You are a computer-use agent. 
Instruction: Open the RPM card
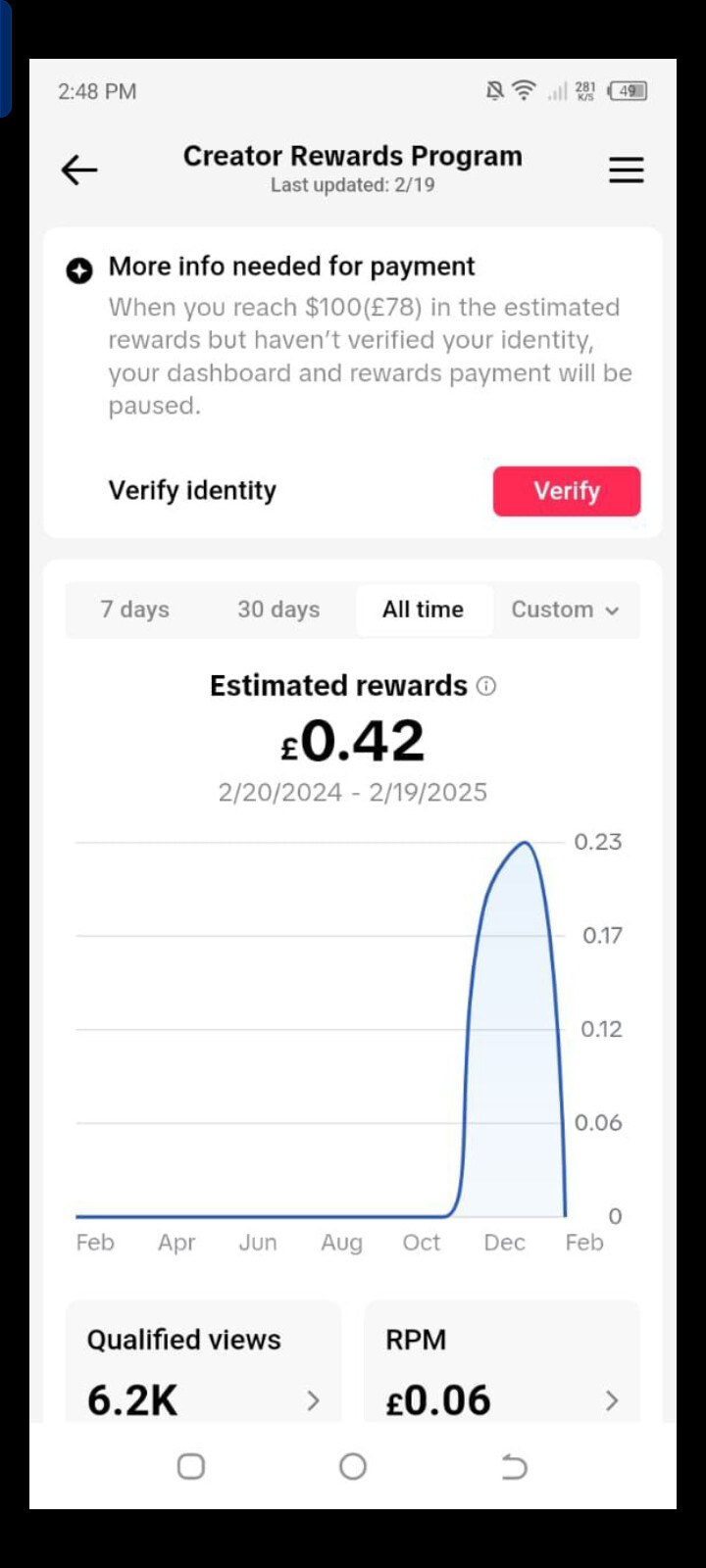(502, 1361)
